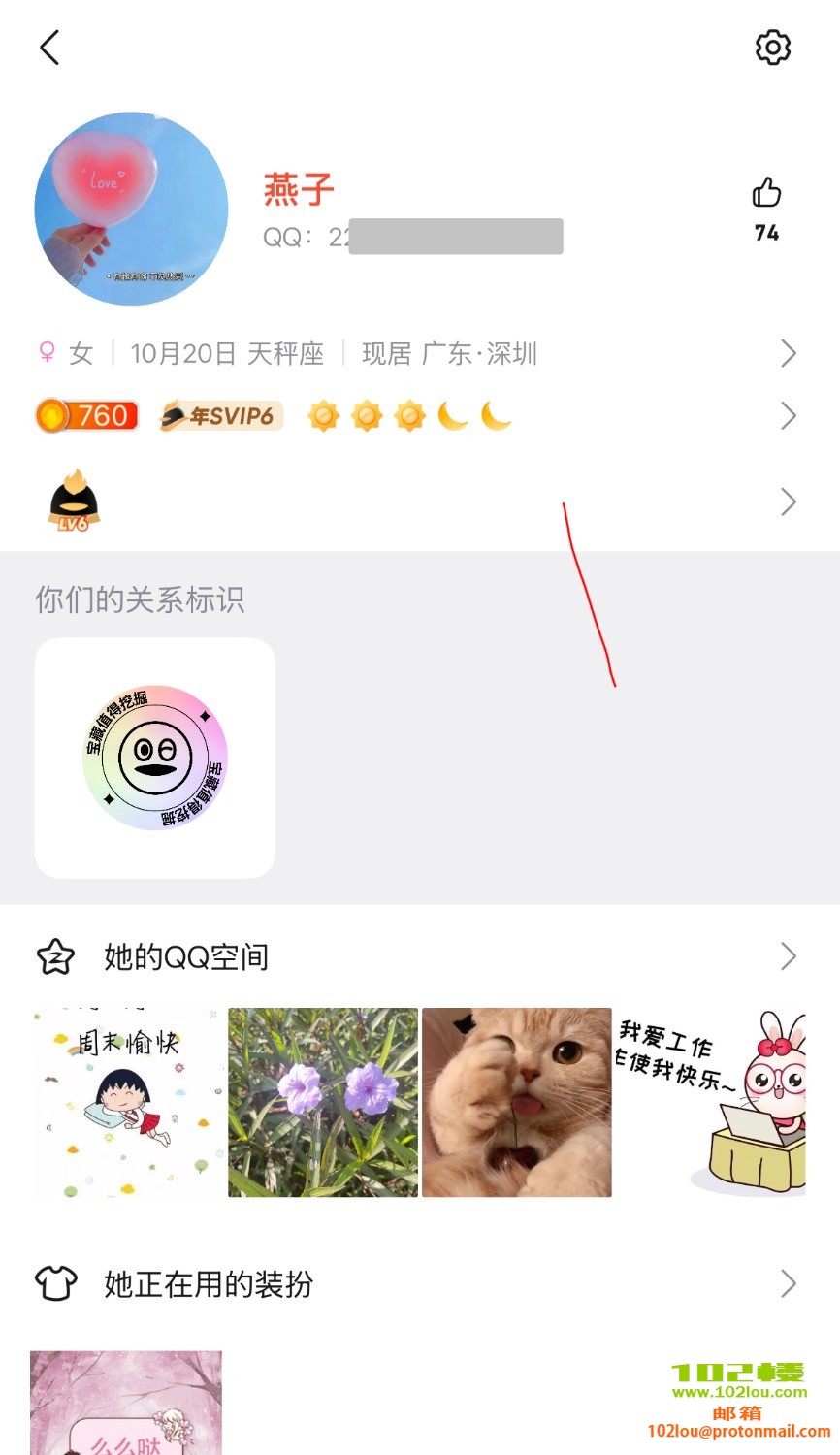Open the pink 么么哒 dress-up preview
Viewport: 840px width, 1455px height.
(x=126, y=1403)
